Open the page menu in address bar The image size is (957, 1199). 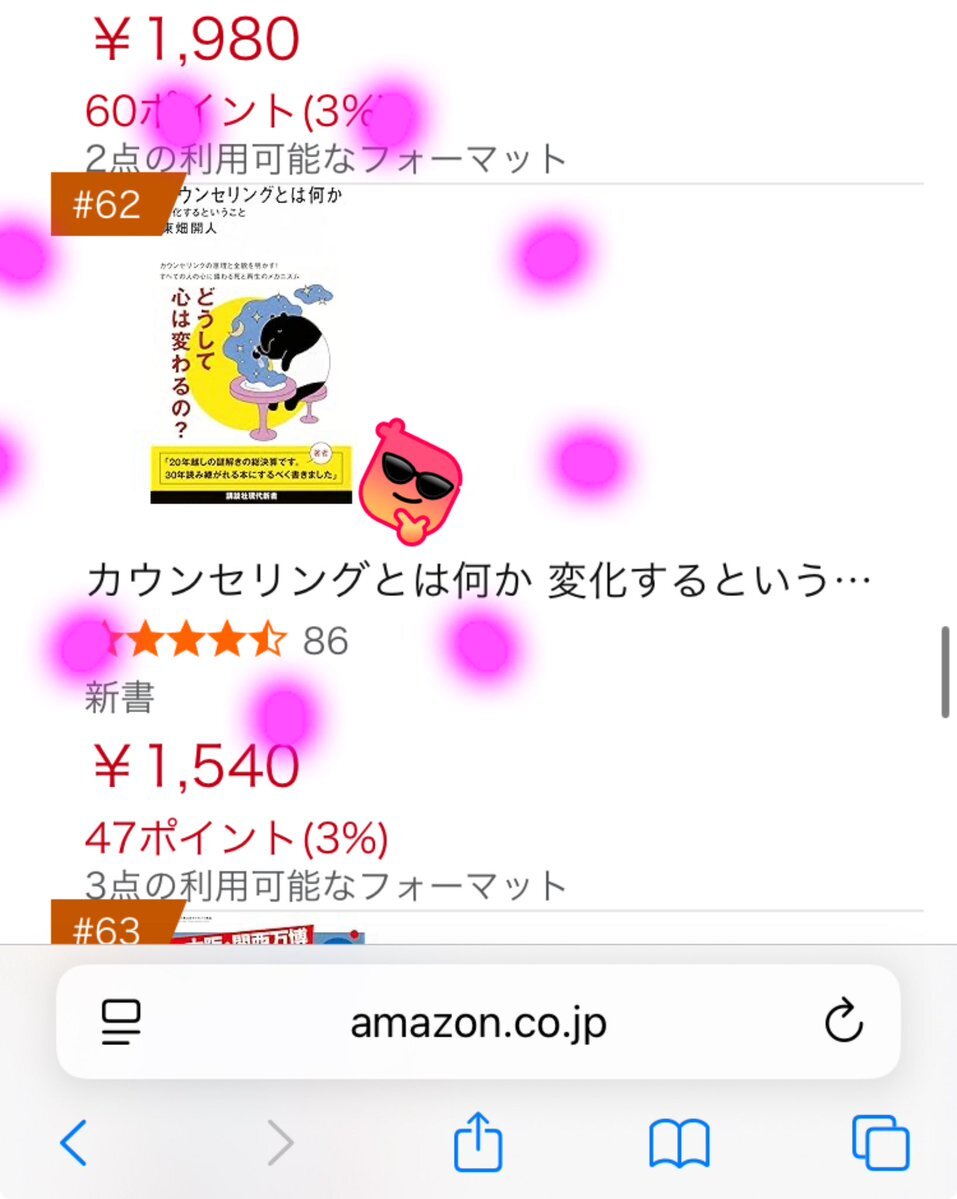click(x=121, y=1022)
